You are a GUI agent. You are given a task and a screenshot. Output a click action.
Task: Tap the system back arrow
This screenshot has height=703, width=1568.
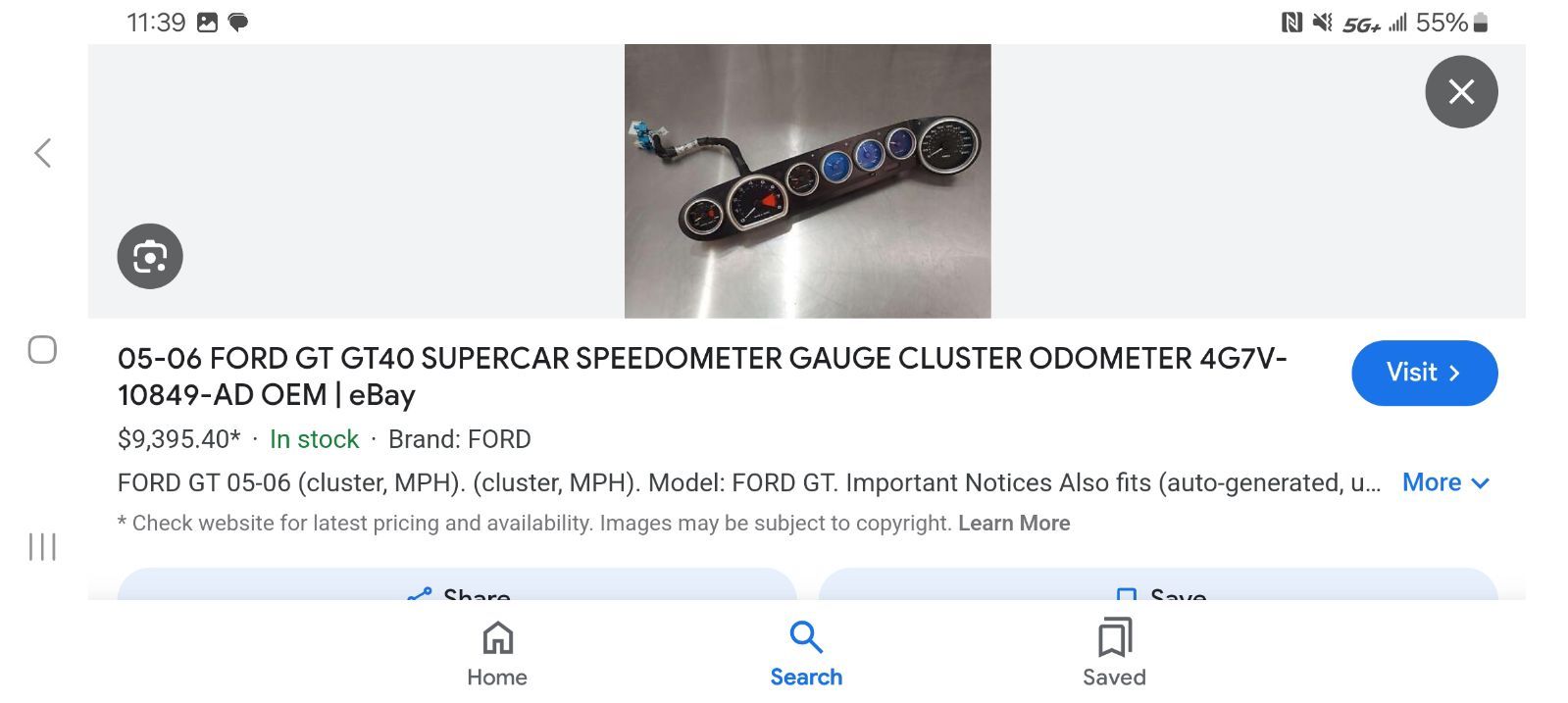click(42, 153)
